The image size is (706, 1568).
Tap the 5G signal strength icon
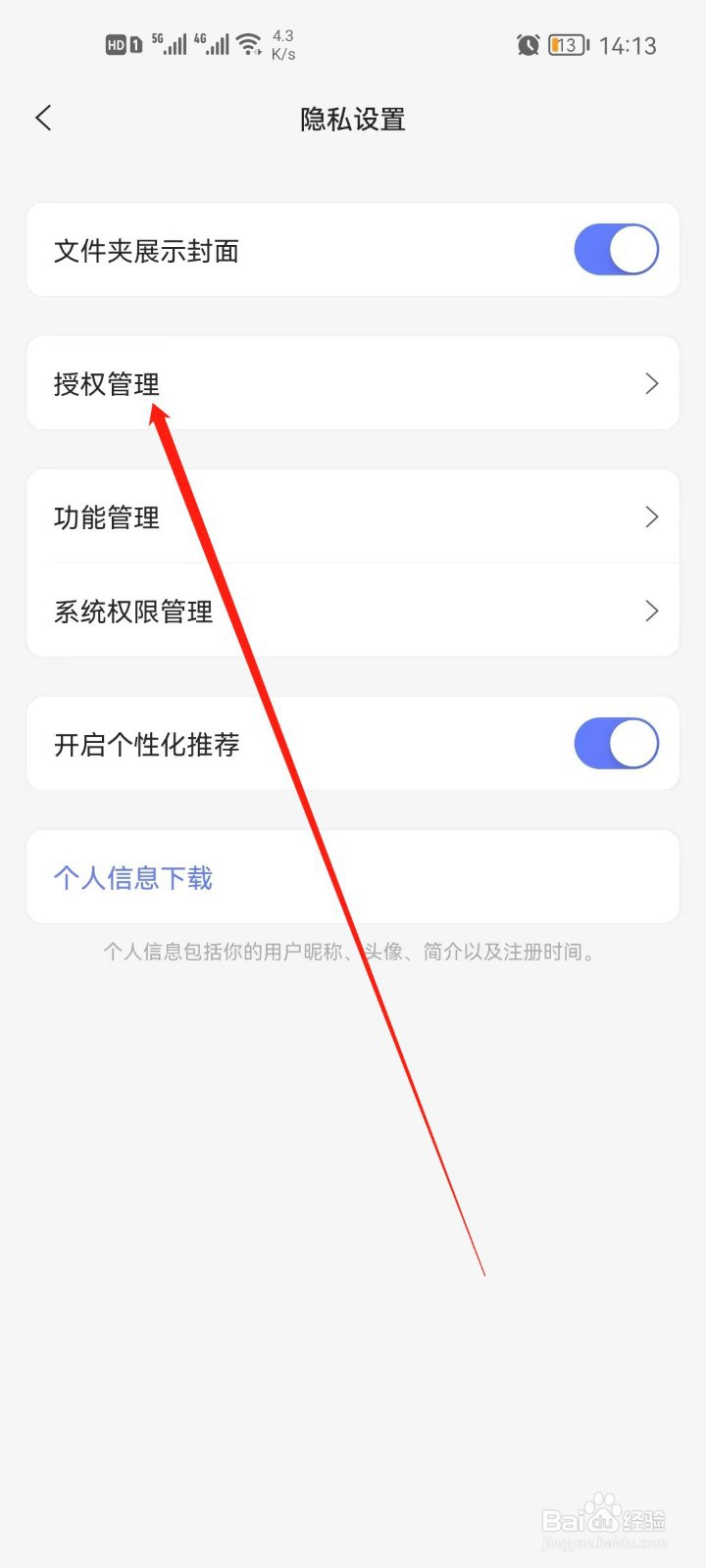(173, 43)
